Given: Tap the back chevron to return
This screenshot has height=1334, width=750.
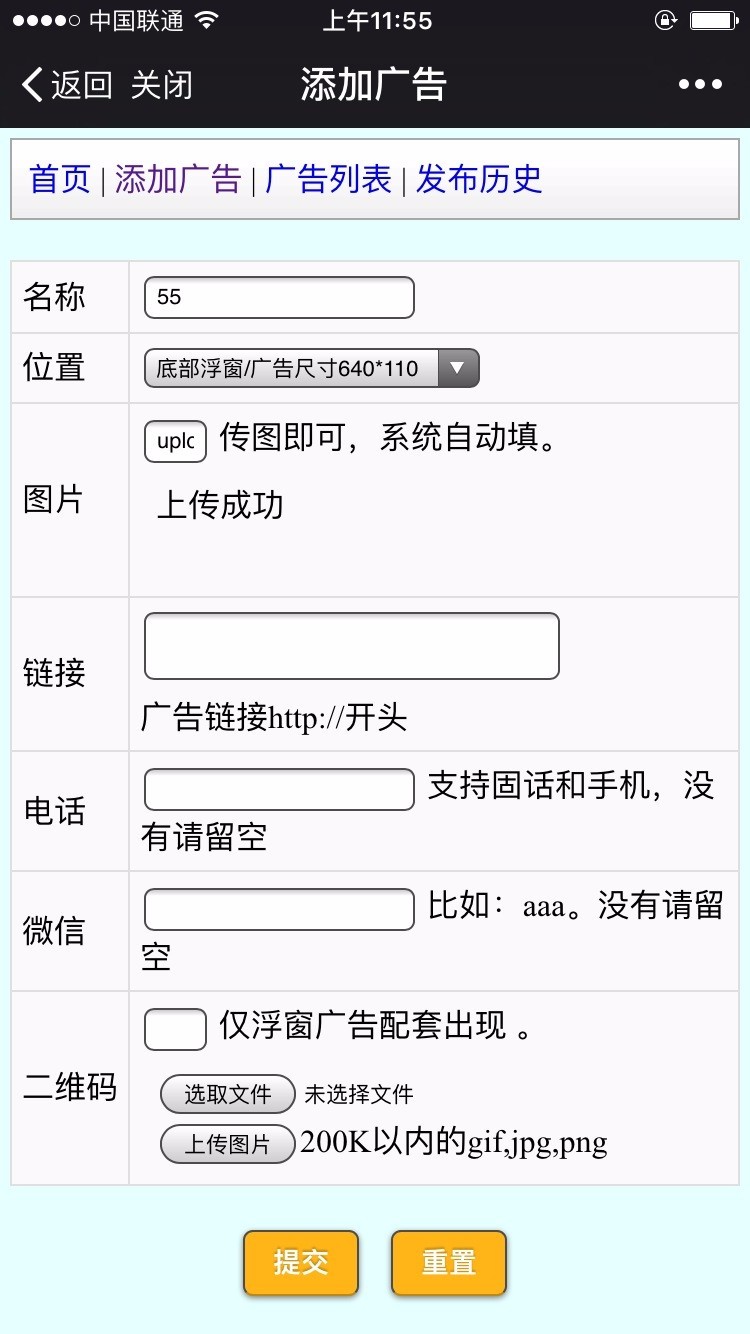Looking at the screenshot, I should click(30, 84).
